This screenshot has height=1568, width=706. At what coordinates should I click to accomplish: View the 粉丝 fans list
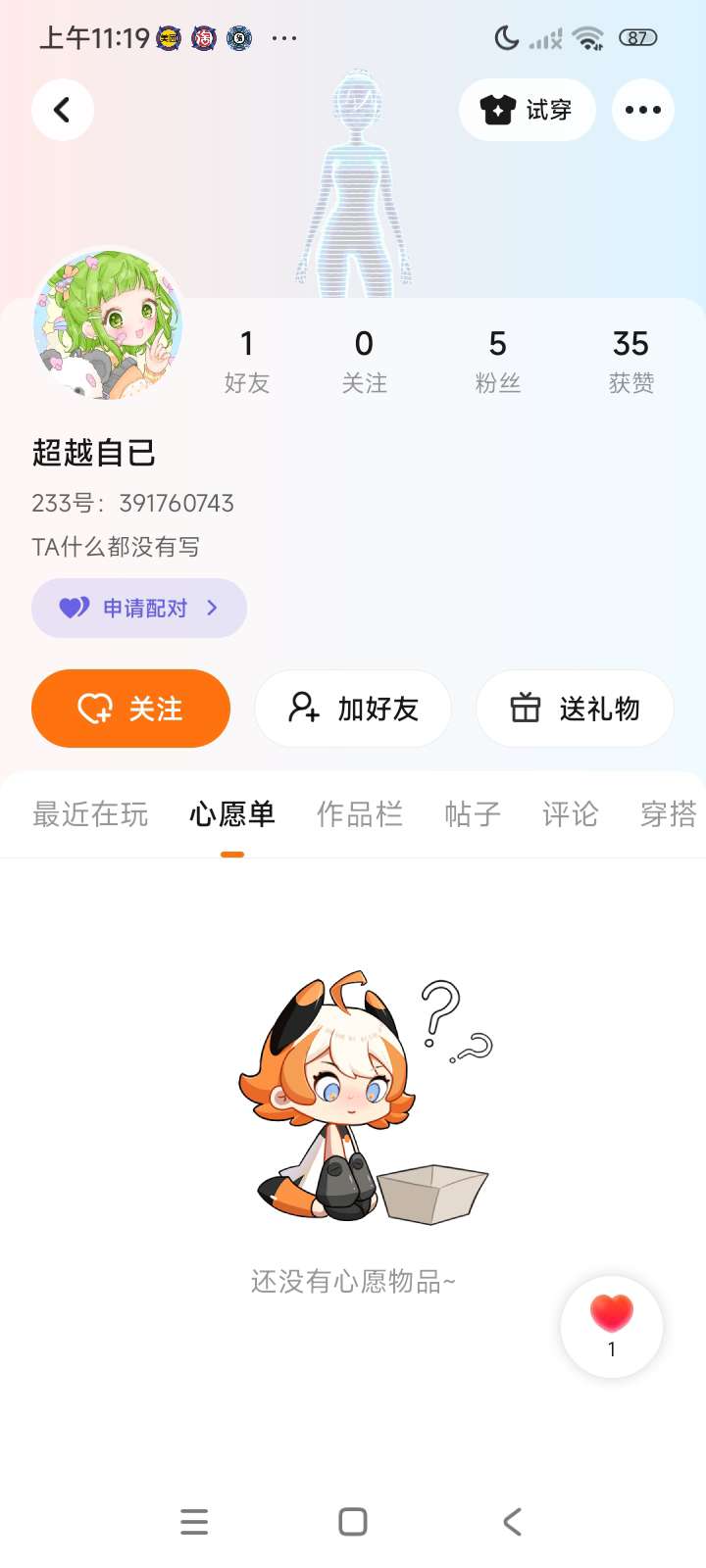[497, 361]
